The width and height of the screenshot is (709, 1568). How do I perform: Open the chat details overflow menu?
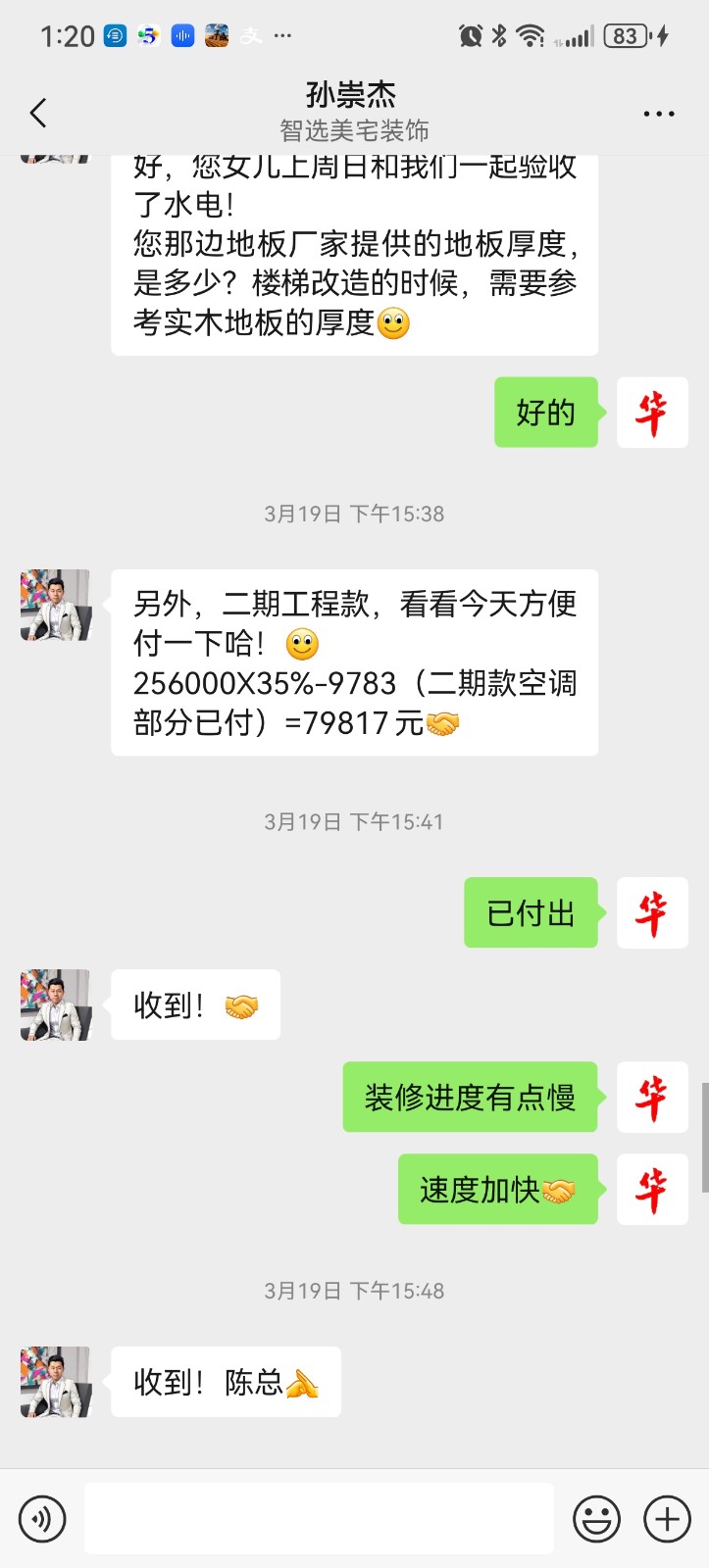658,114
